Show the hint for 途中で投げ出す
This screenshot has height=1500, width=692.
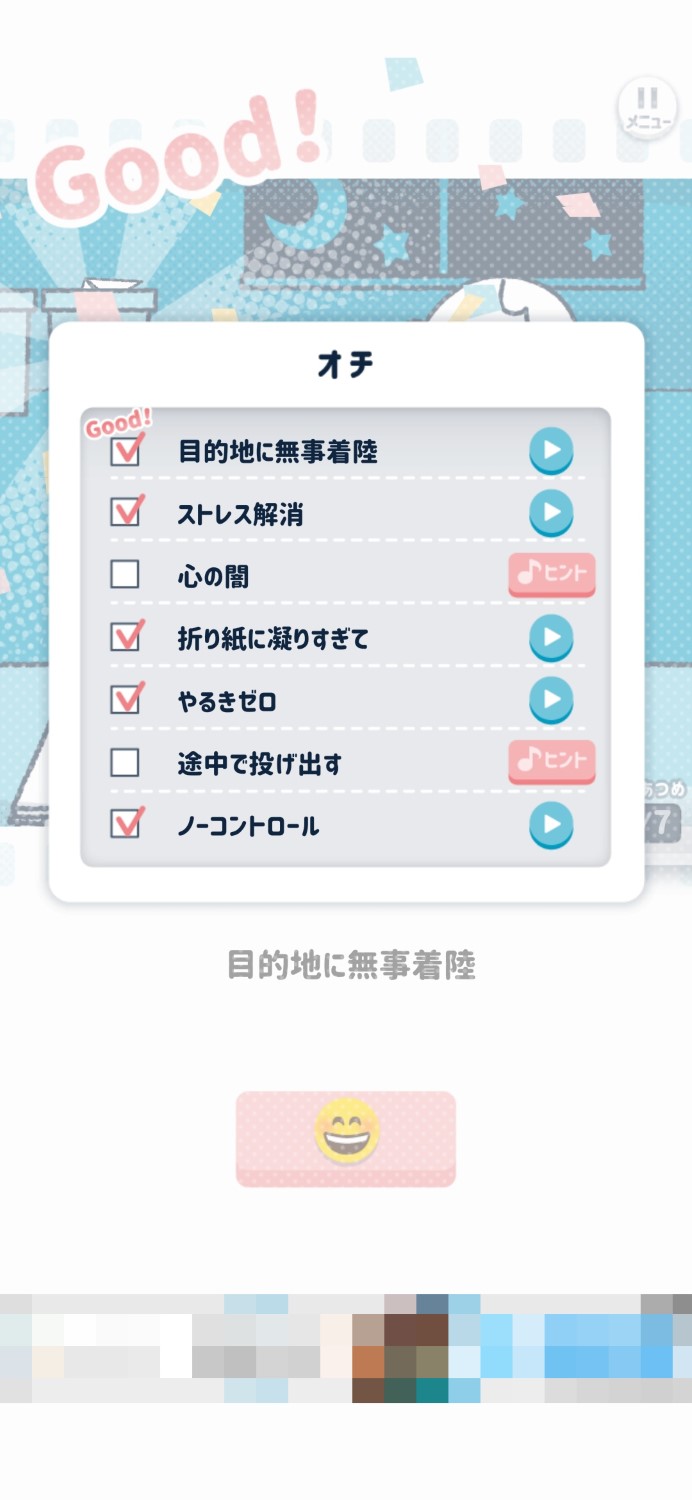click(551, 762)
